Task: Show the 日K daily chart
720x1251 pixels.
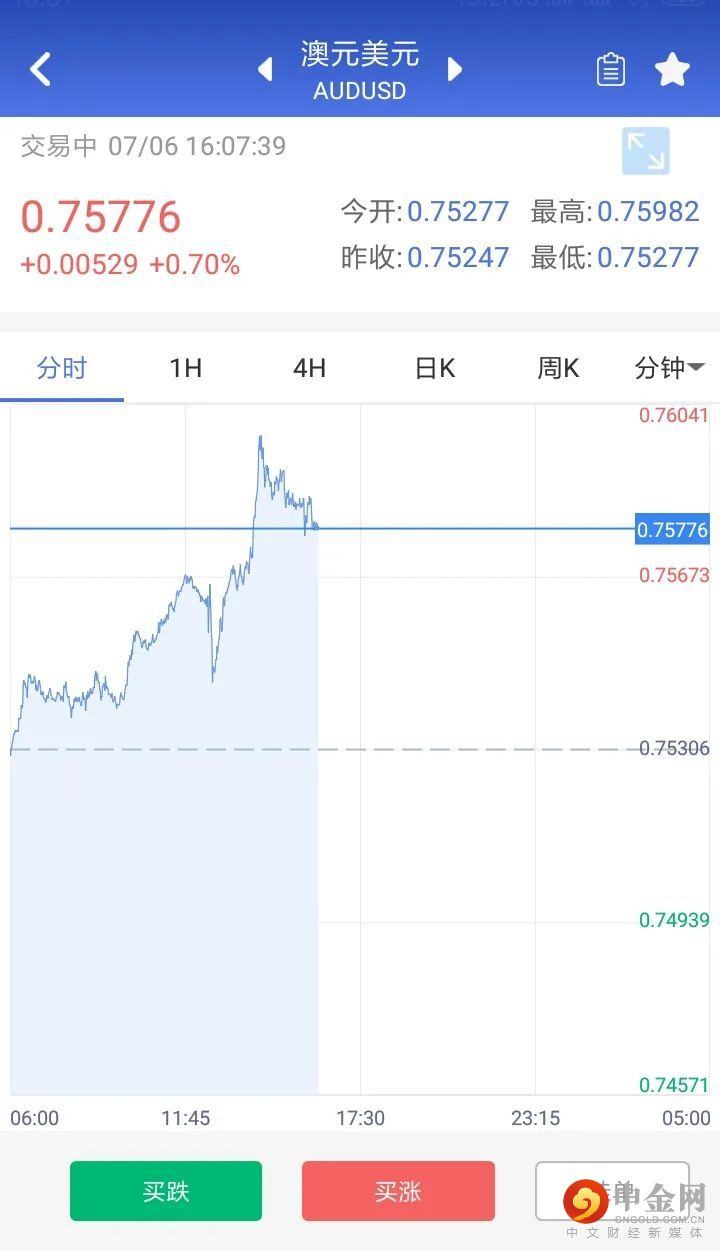Action: click(434, 369)
